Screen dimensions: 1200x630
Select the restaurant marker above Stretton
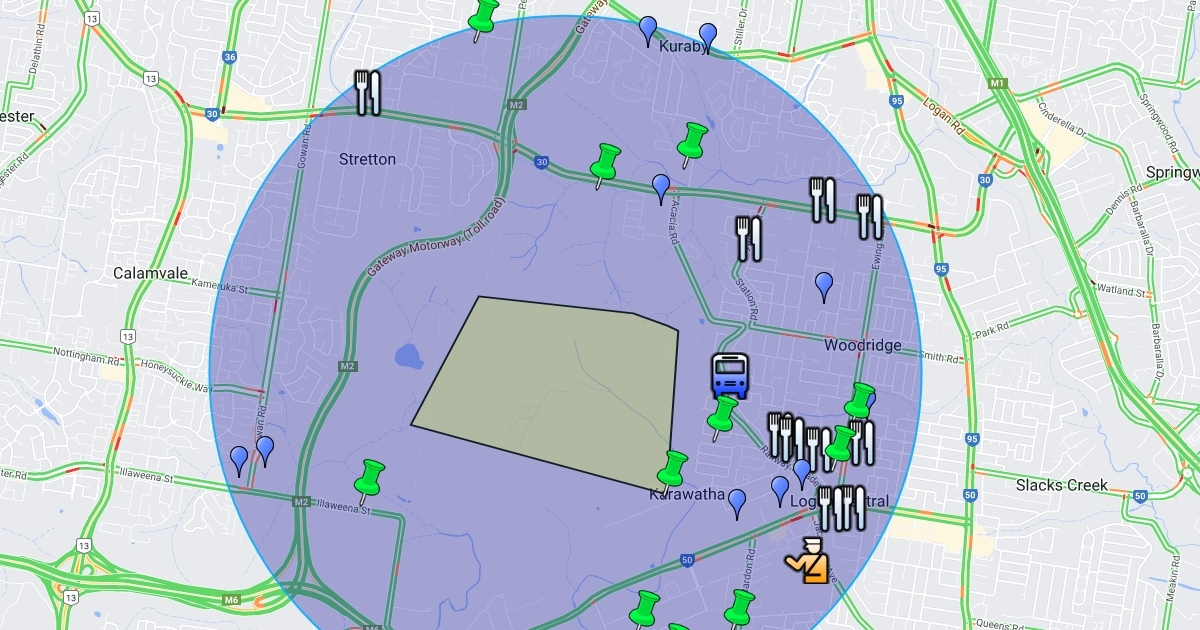click(368, 92)
